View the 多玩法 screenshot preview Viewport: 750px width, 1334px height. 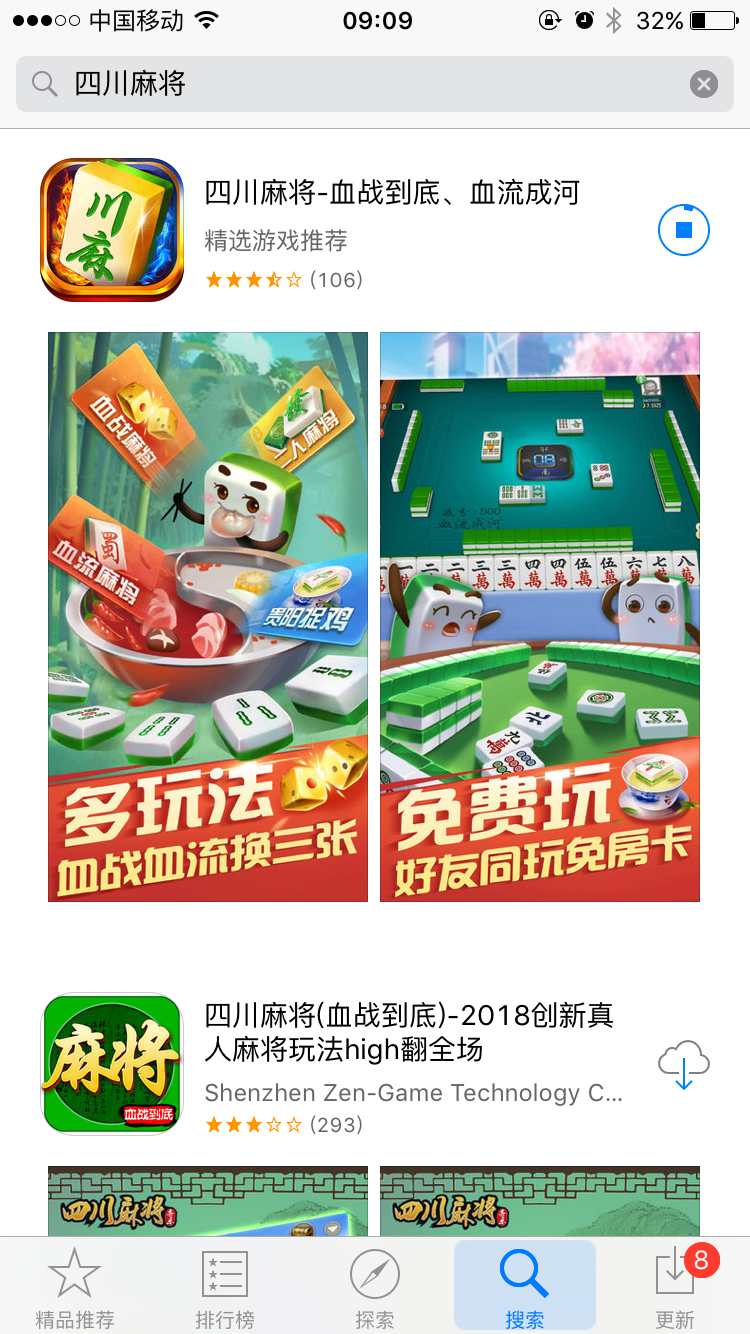point(208,617)
